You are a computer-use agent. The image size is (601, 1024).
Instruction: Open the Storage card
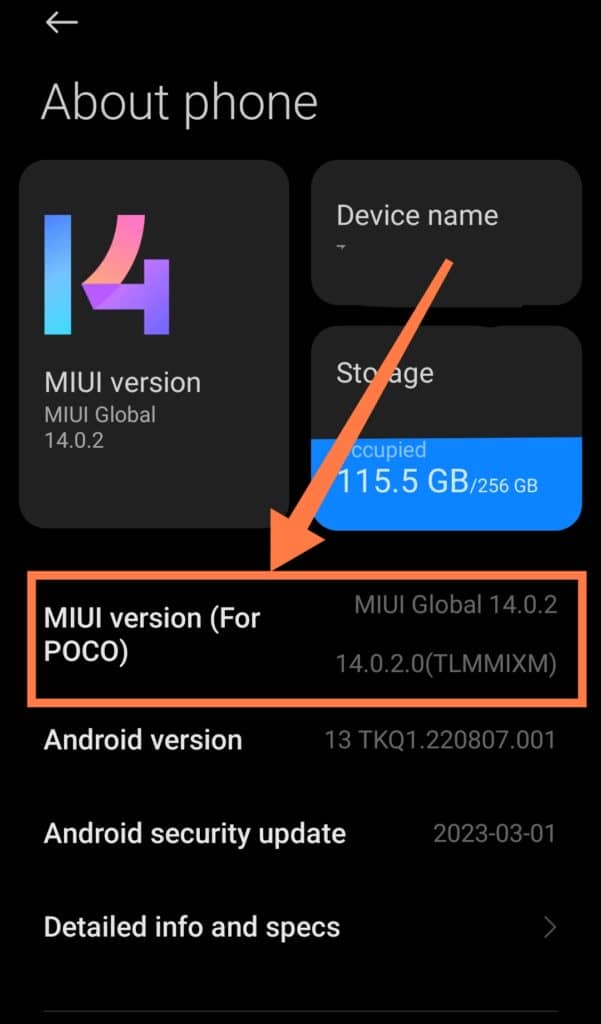coord(446,428)
